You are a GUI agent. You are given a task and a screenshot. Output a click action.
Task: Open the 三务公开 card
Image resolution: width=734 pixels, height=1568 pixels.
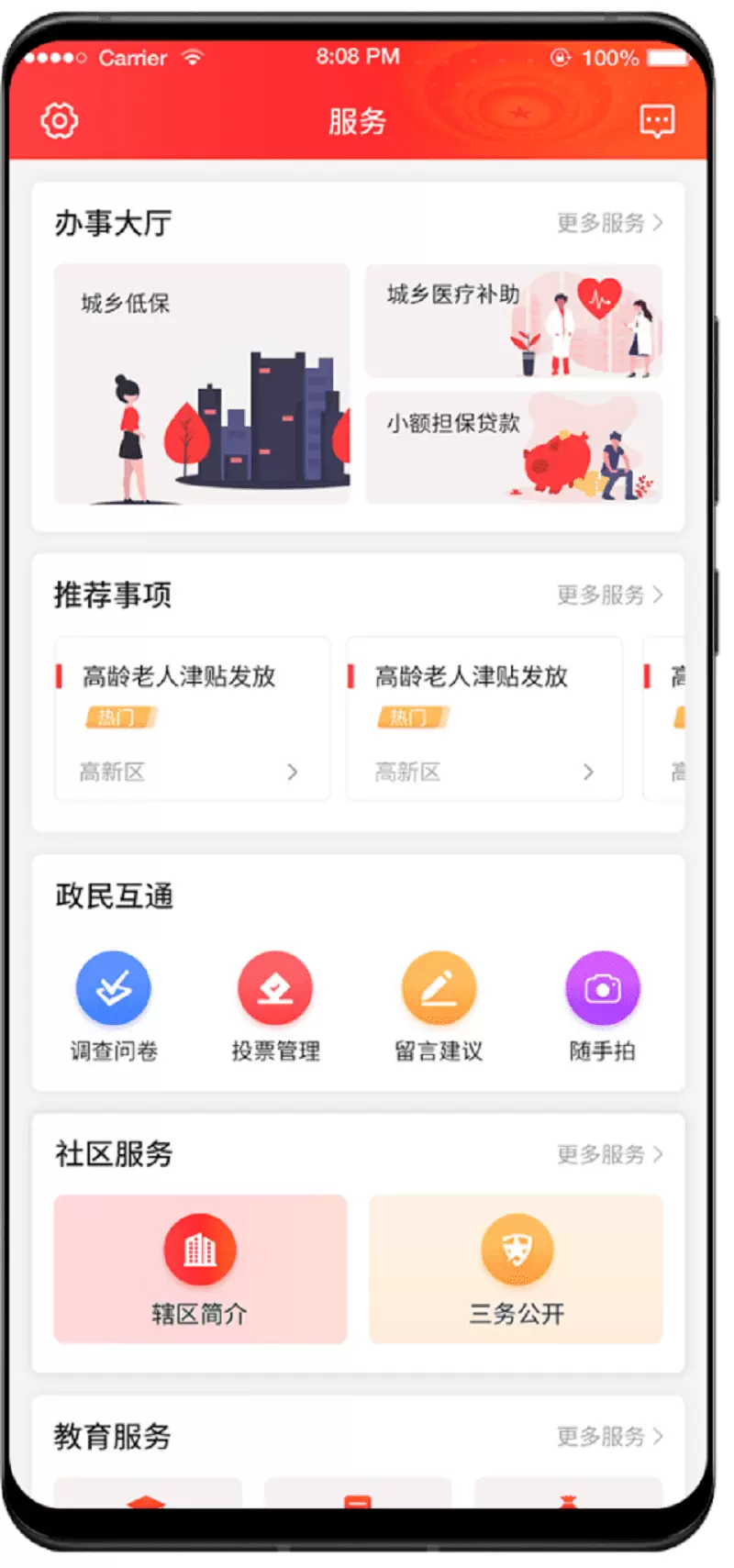coord(516,1269)
